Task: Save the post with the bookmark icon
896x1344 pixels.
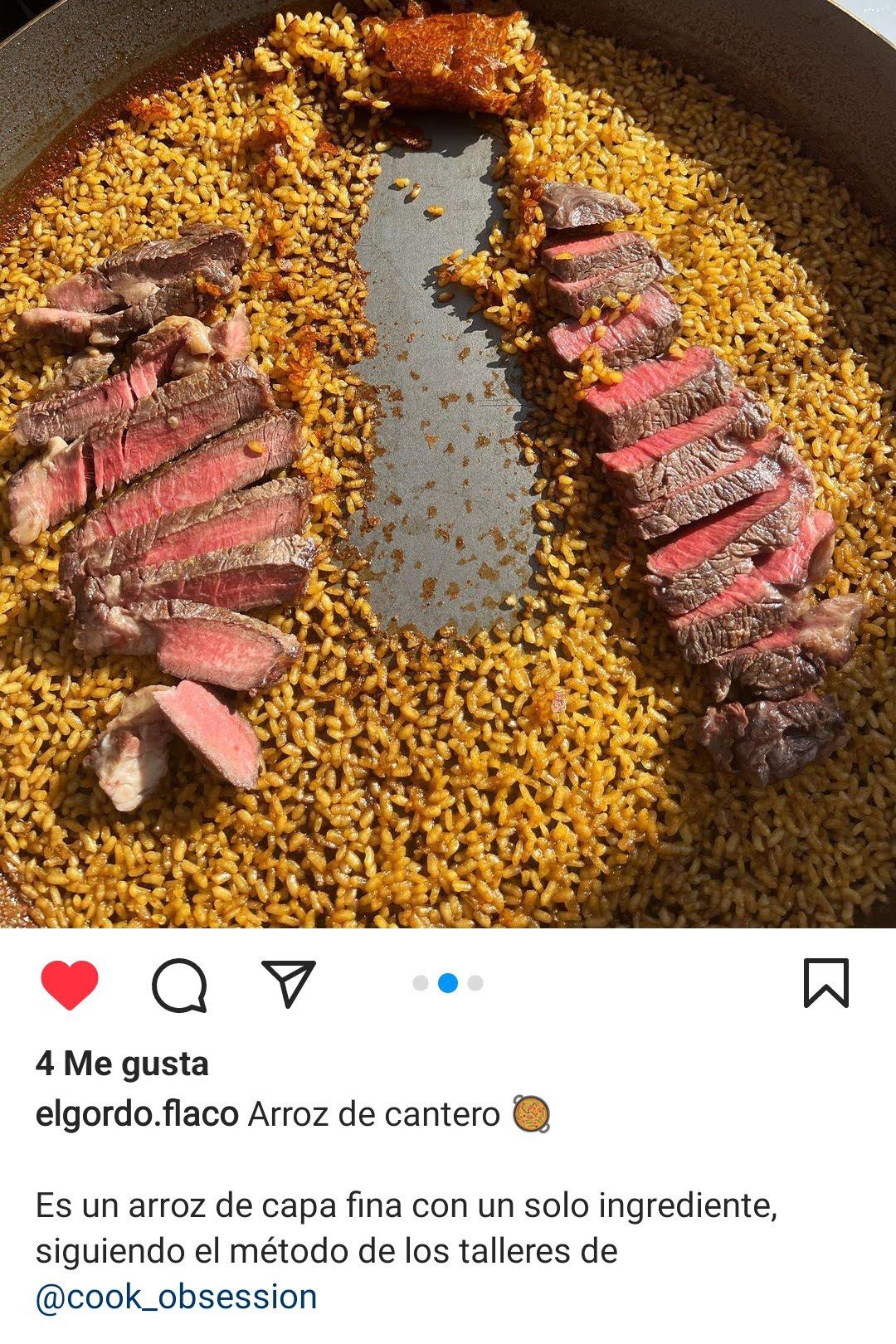Action: pos(825,983)
